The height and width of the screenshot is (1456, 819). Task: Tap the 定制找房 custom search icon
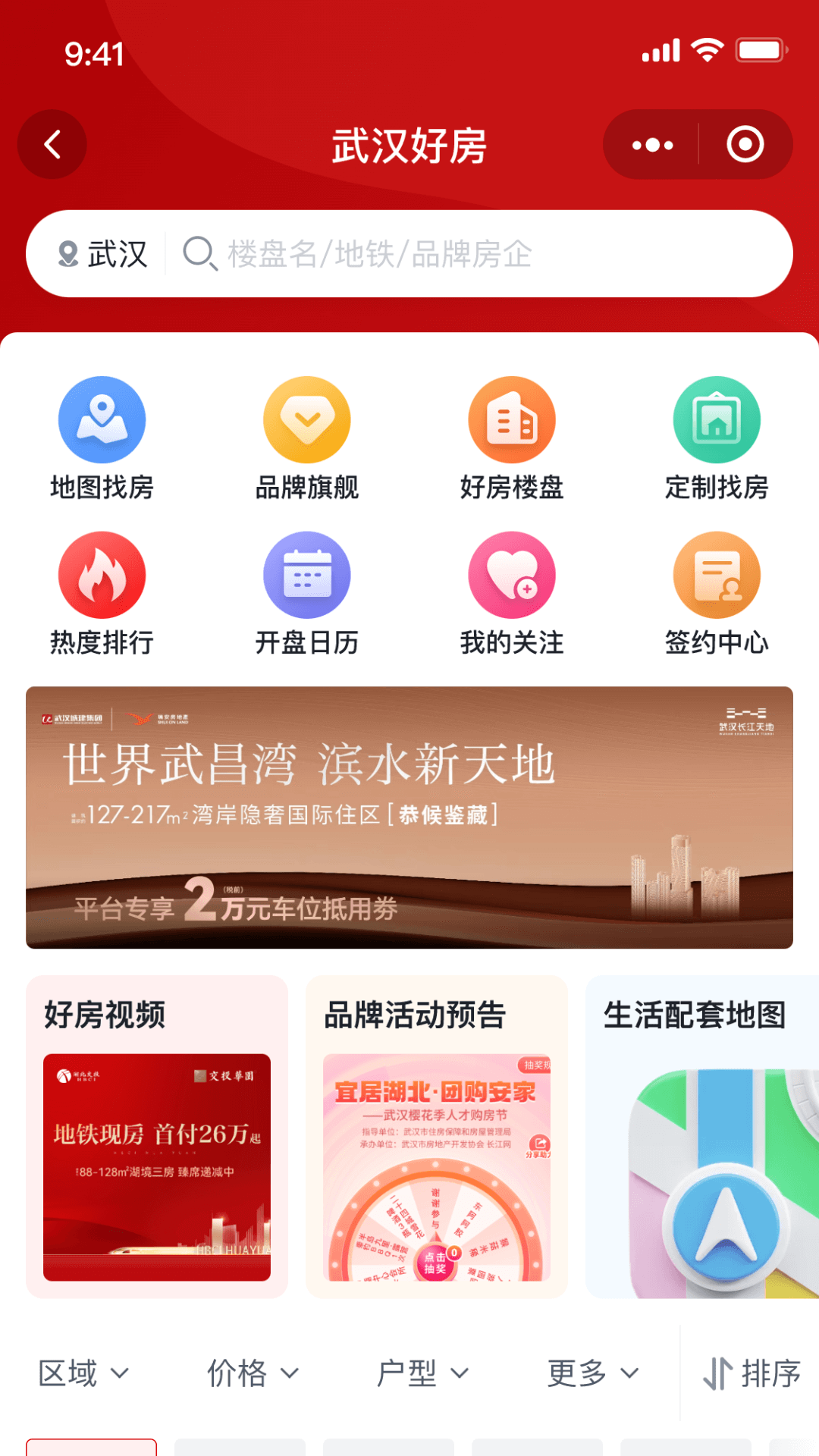click(x=717, y=419)
